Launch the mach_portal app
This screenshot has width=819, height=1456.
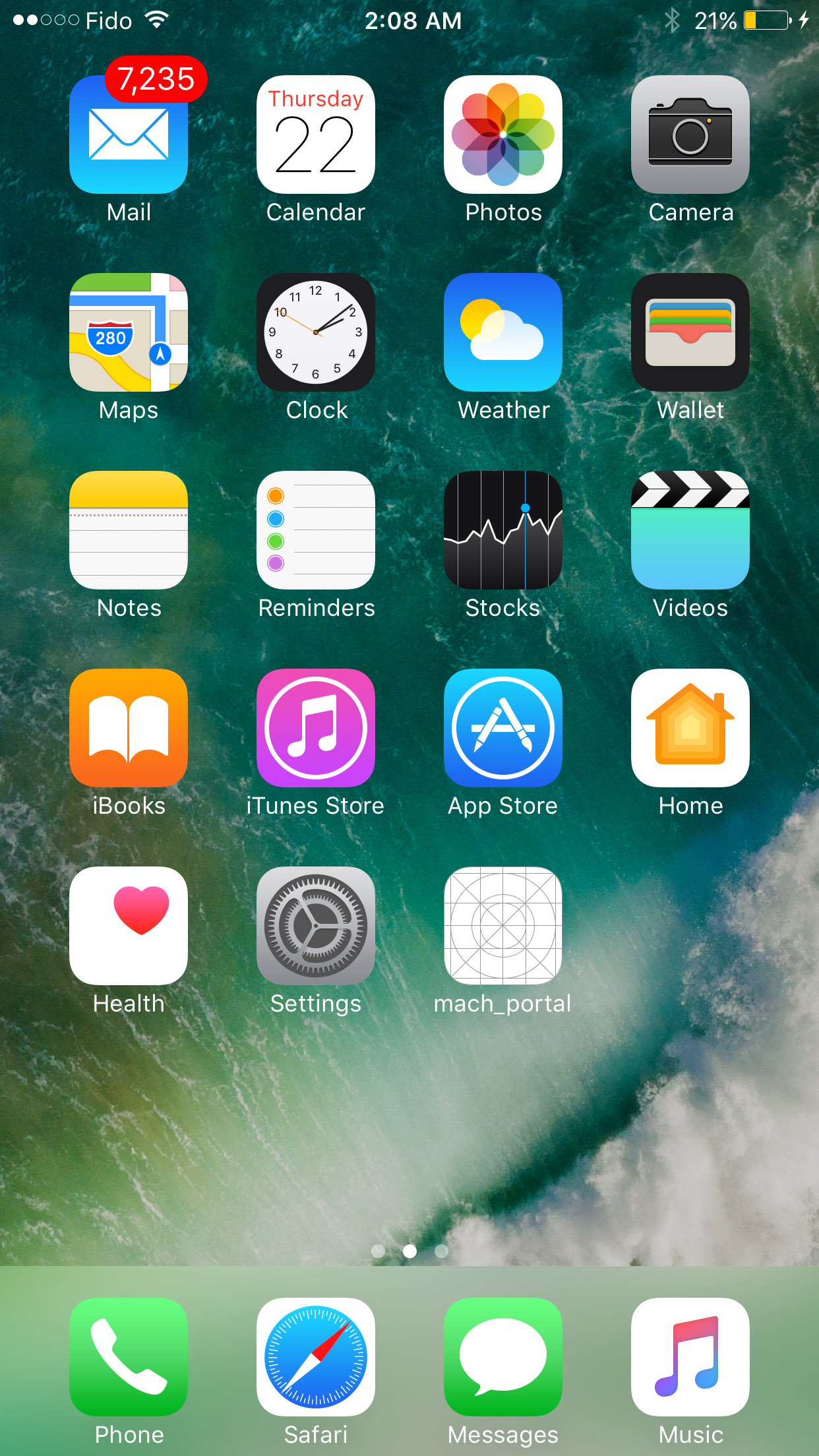[x=502, y=926]
